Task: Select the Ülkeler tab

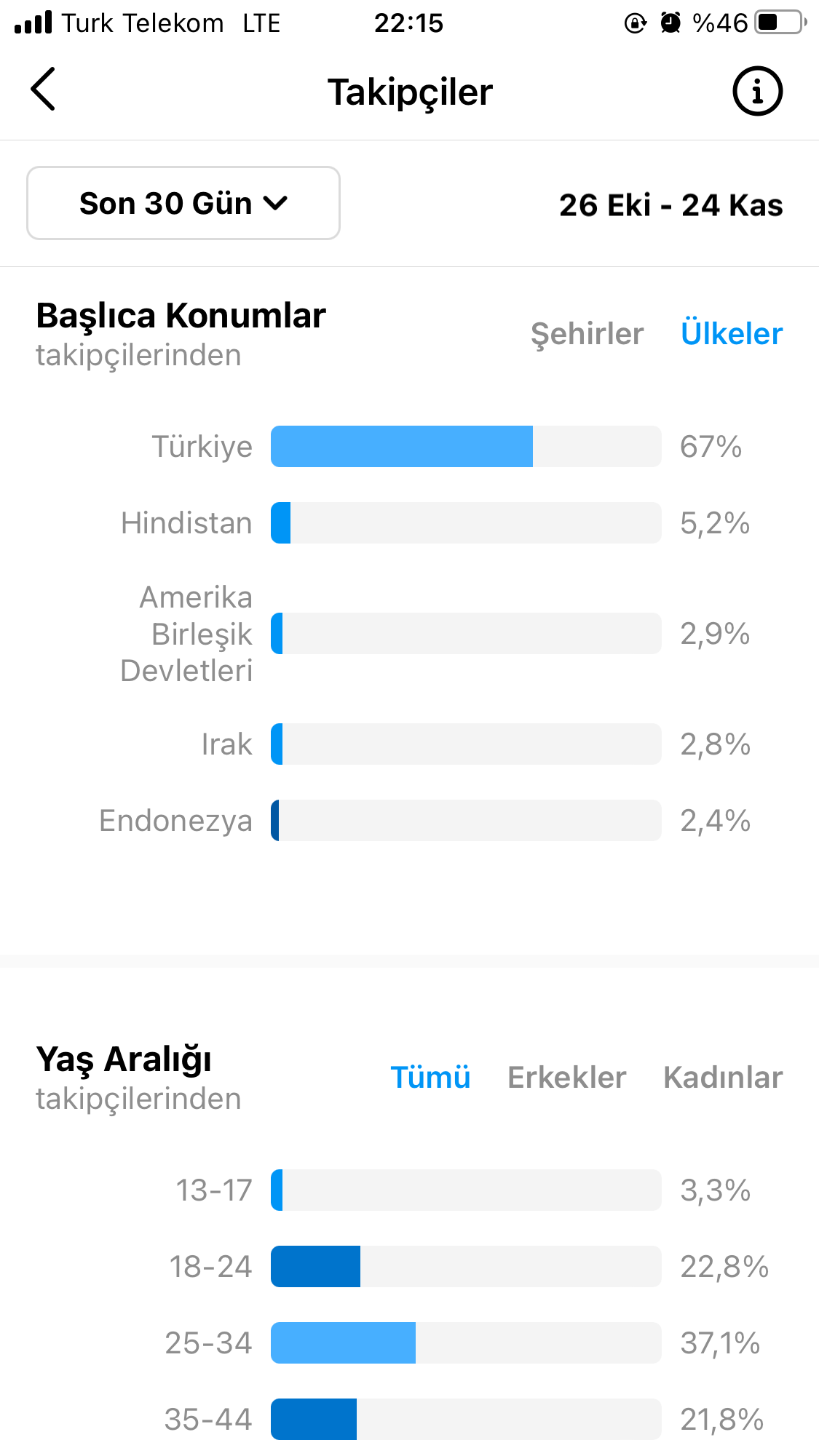Action: tap(732, 334)
